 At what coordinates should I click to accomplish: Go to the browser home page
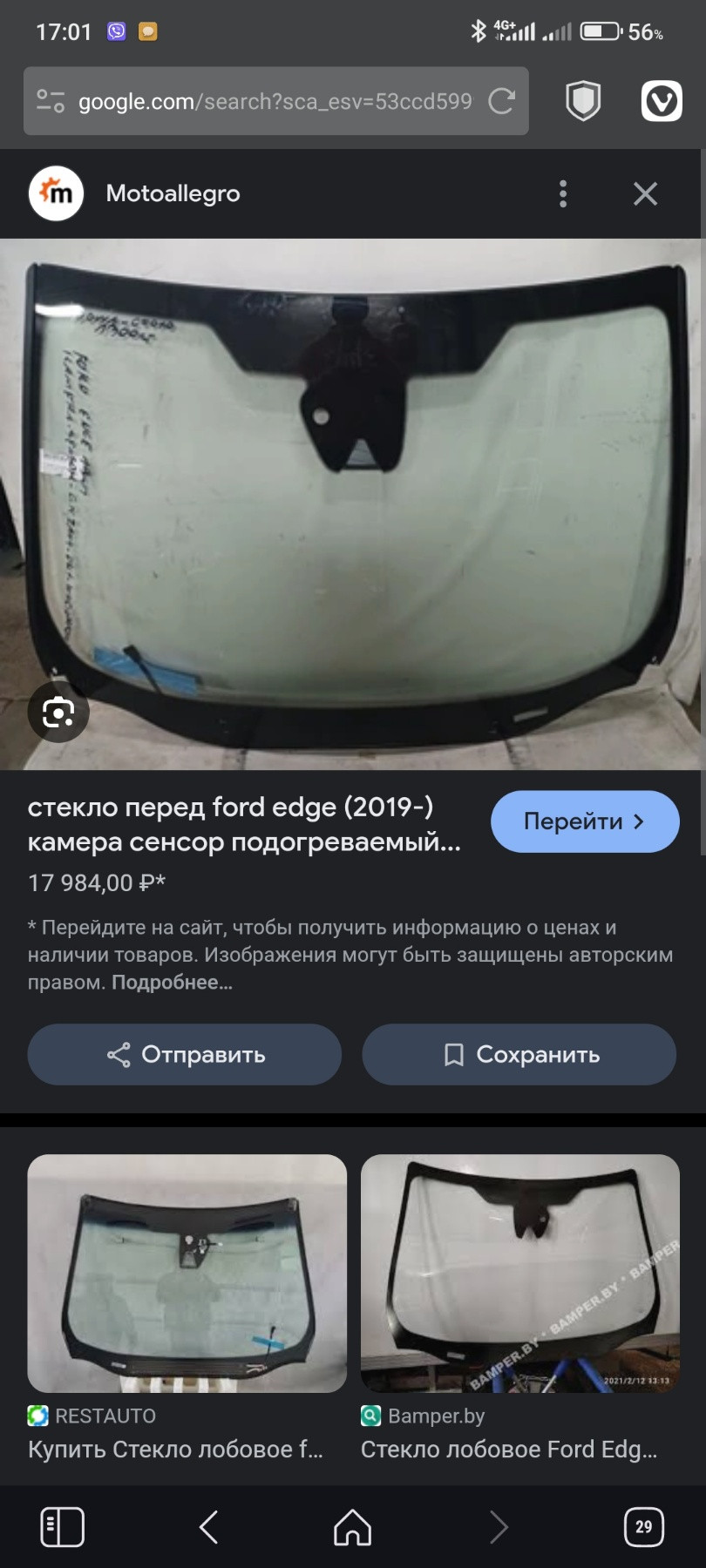[353, 1527]
